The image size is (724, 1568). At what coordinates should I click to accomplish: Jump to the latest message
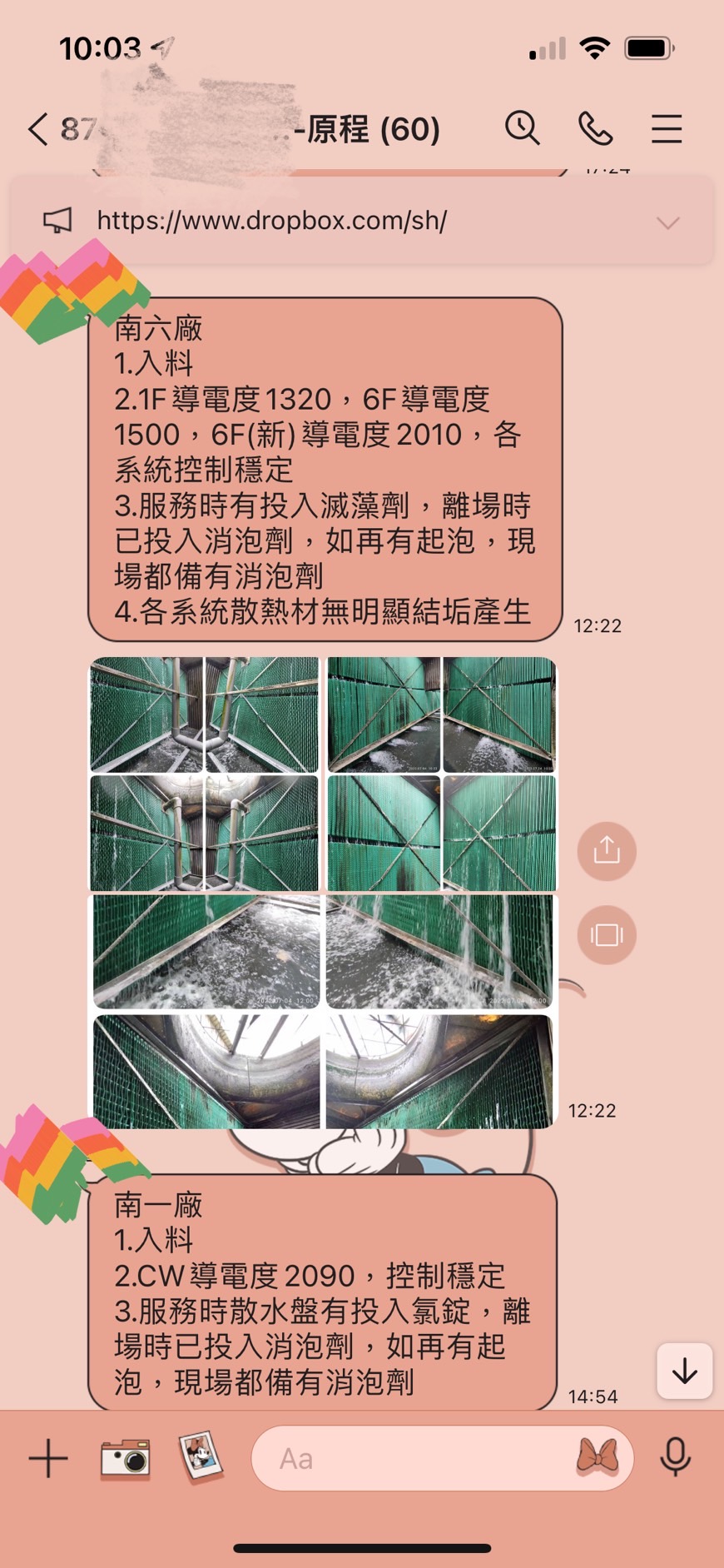click(684, 1371)
